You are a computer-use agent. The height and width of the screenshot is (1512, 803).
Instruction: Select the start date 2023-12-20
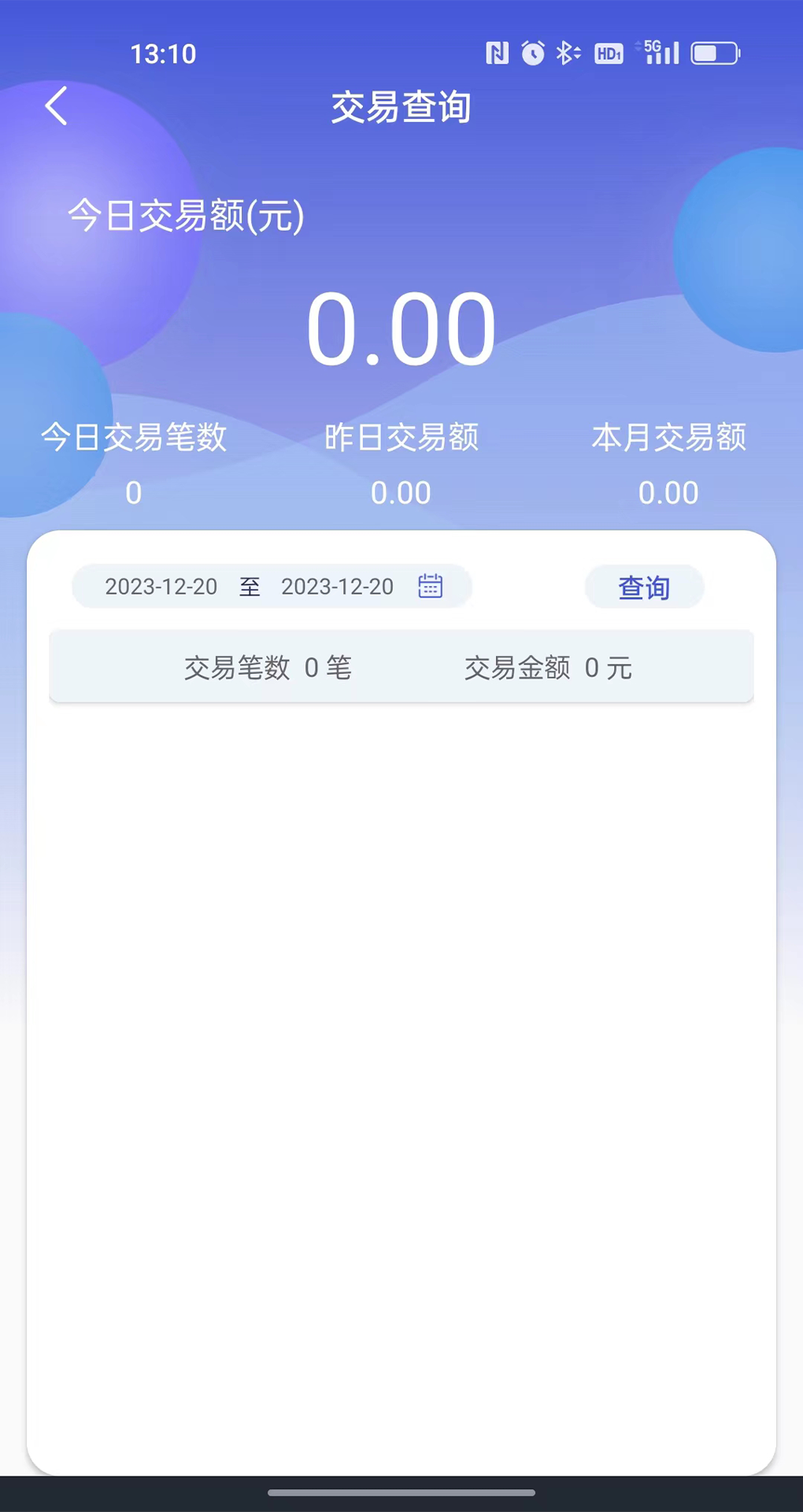click(x=161, y=587)
